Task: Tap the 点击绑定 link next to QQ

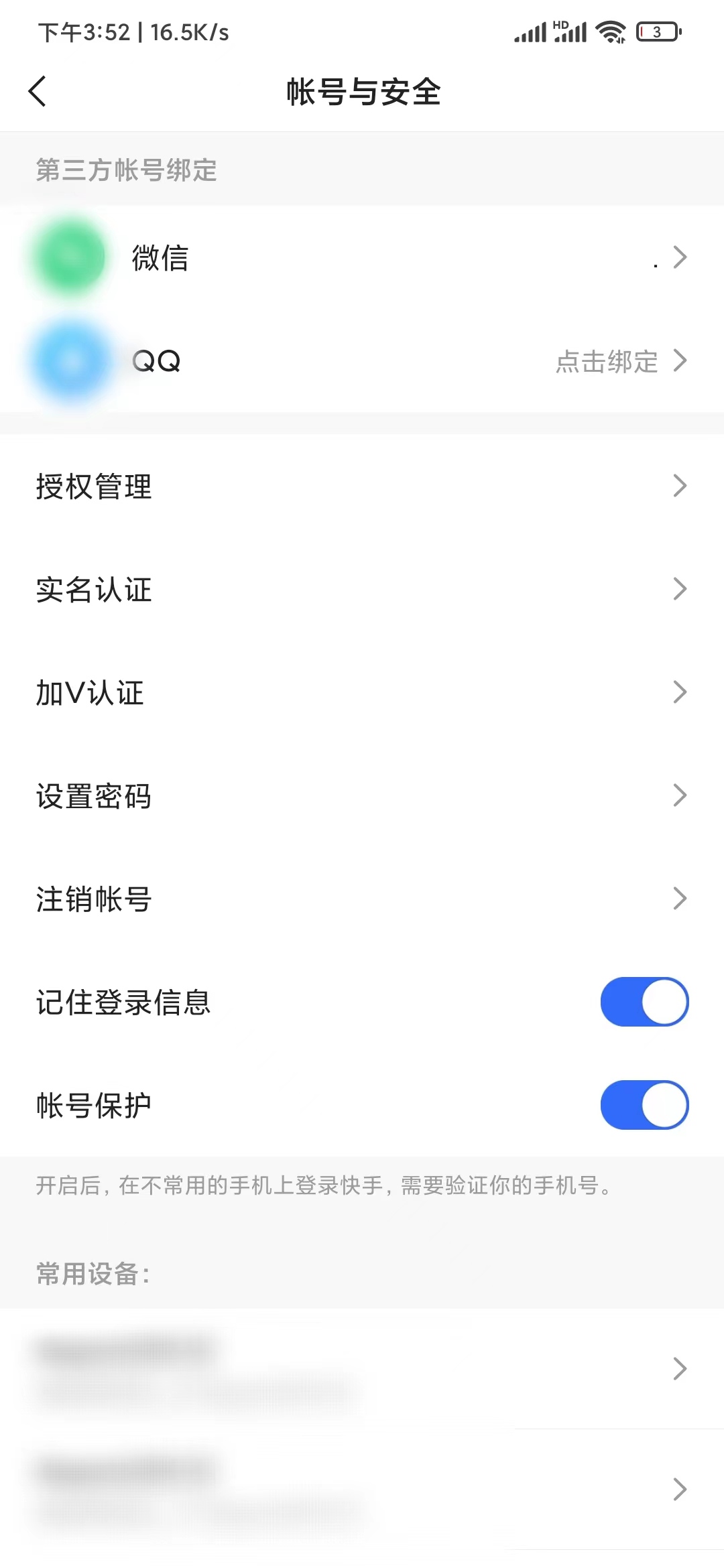Action: (x=607, y=362)
